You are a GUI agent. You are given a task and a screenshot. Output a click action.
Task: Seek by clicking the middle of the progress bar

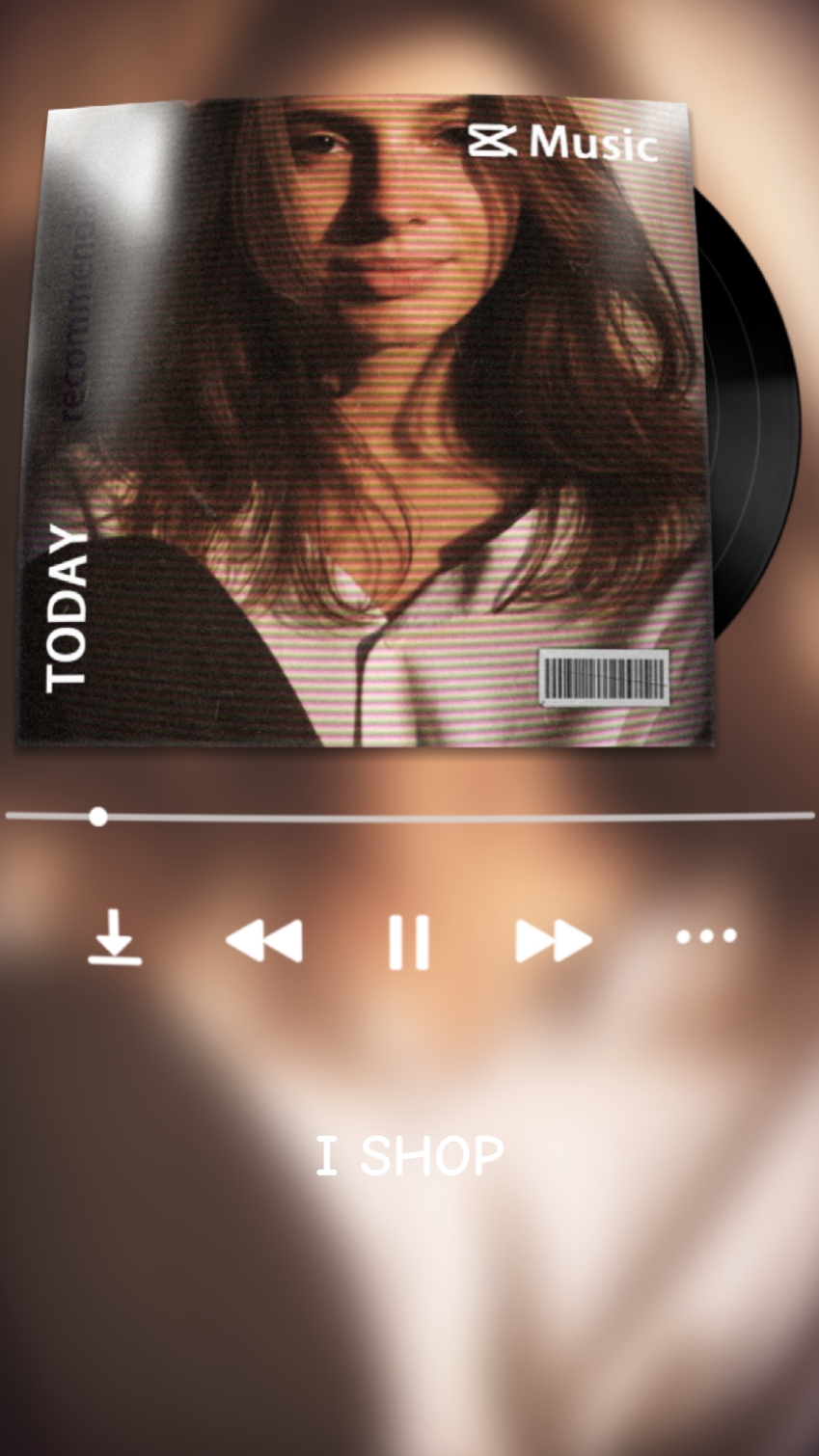(x=409, y=816)
